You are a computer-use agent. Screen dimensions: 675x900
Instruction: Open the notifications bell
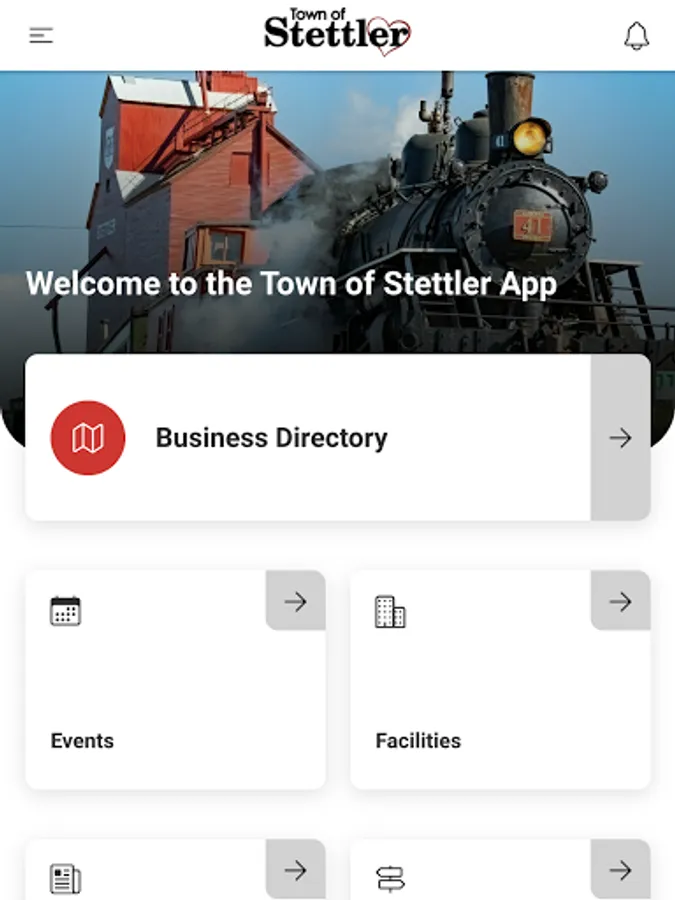click(x=637, y=36)
